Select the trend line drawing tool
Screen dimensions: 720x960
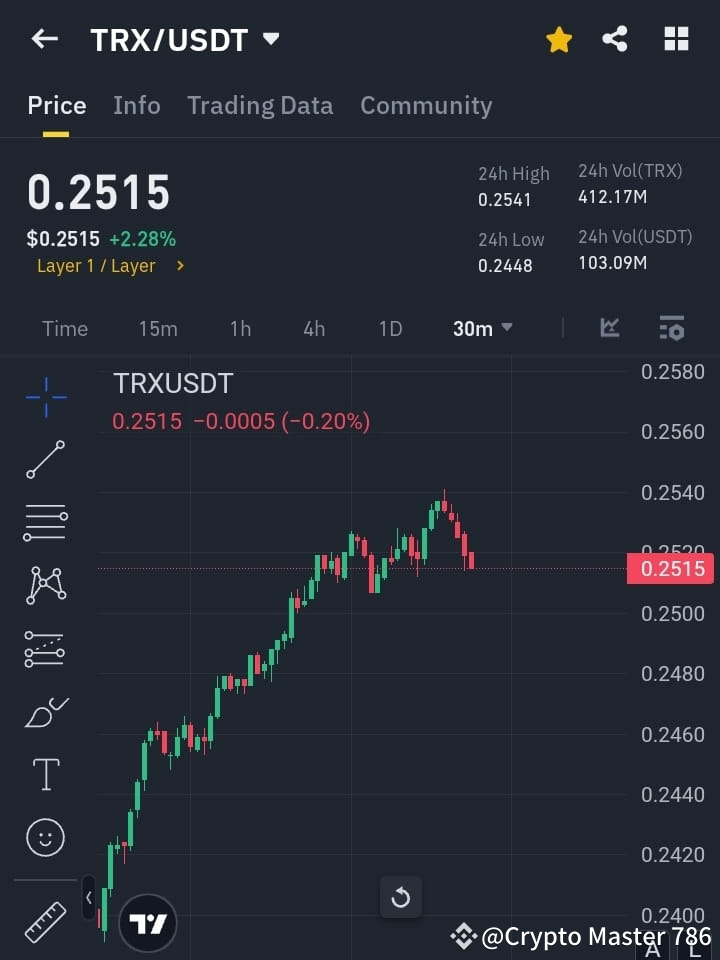pos(45,460)
